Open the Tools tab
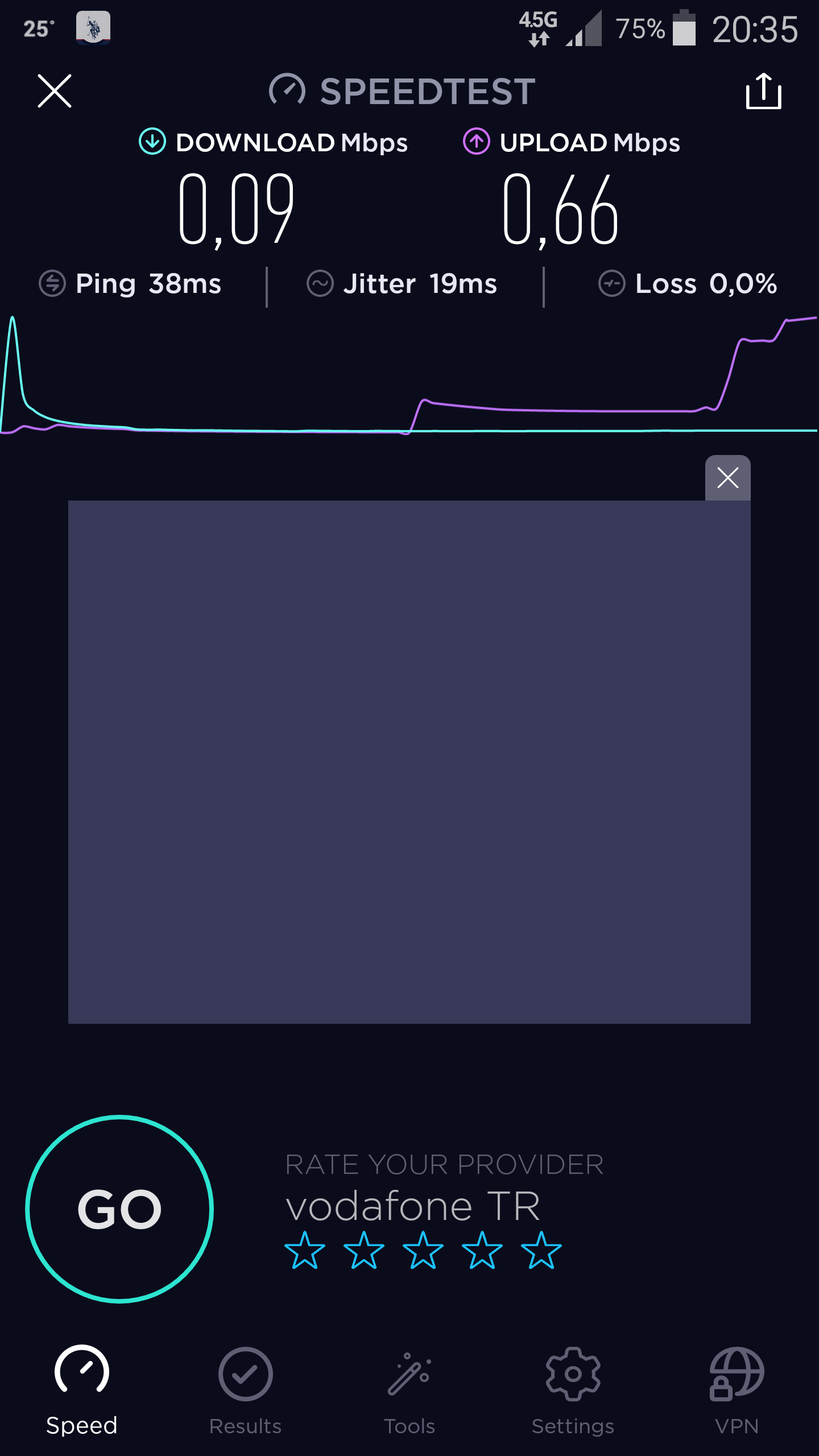This screenshot has height=1456, width=819. 409,1391
